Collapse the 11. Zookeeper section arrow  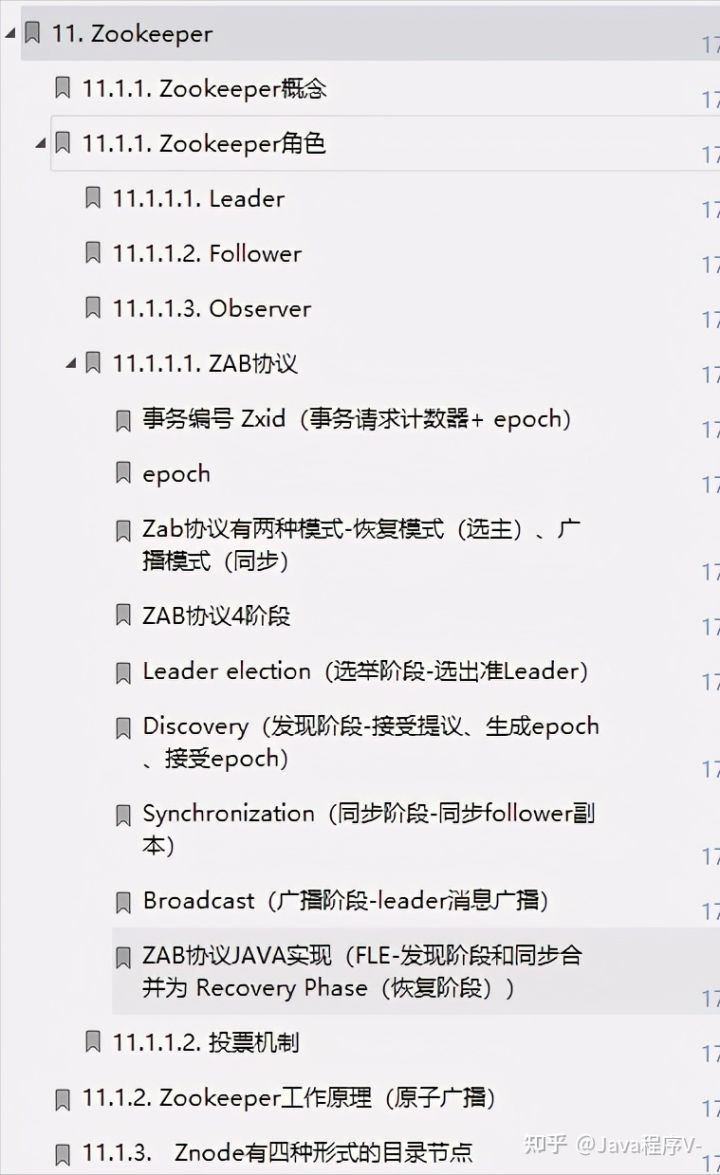[10, 34]
